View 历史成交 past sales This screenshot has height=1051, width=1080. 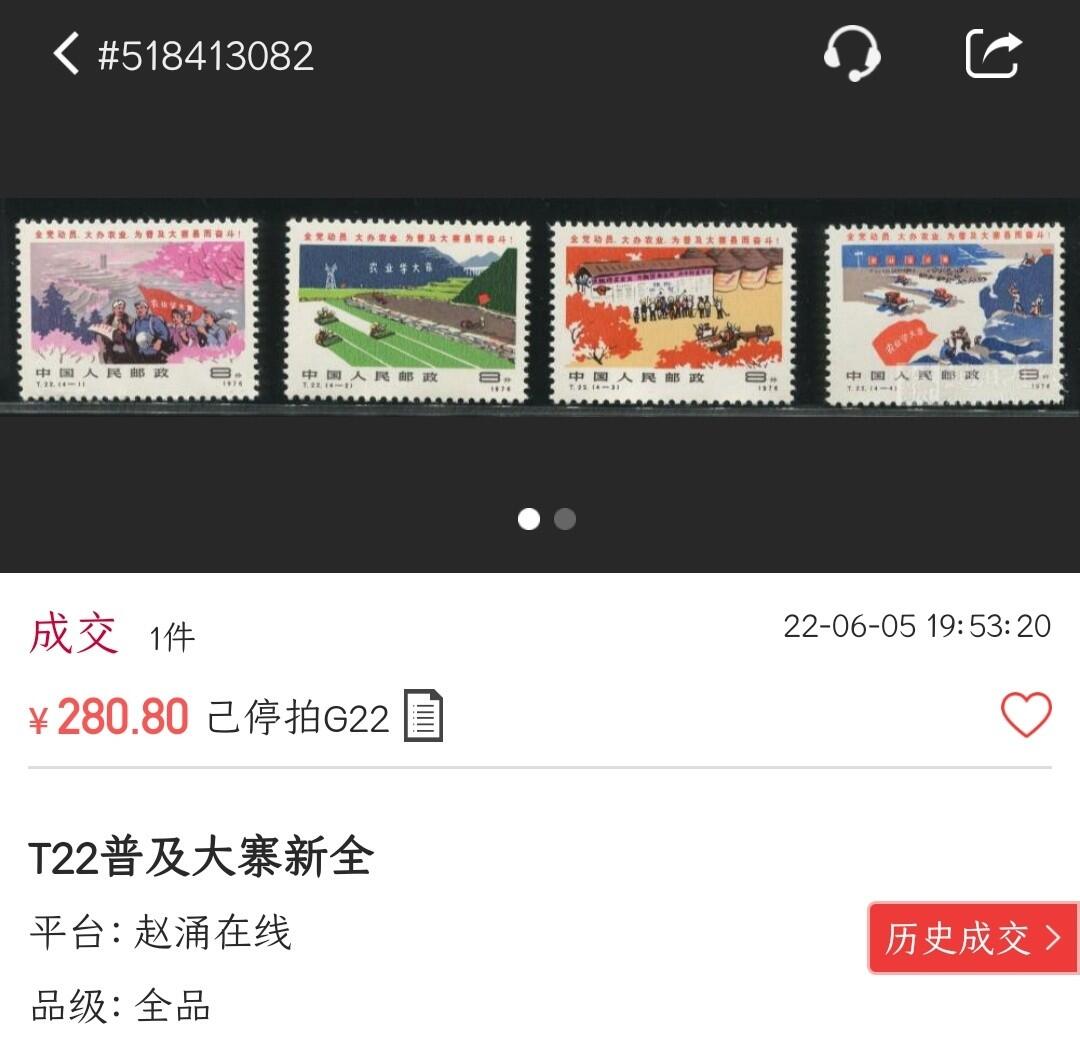(972, 938)
